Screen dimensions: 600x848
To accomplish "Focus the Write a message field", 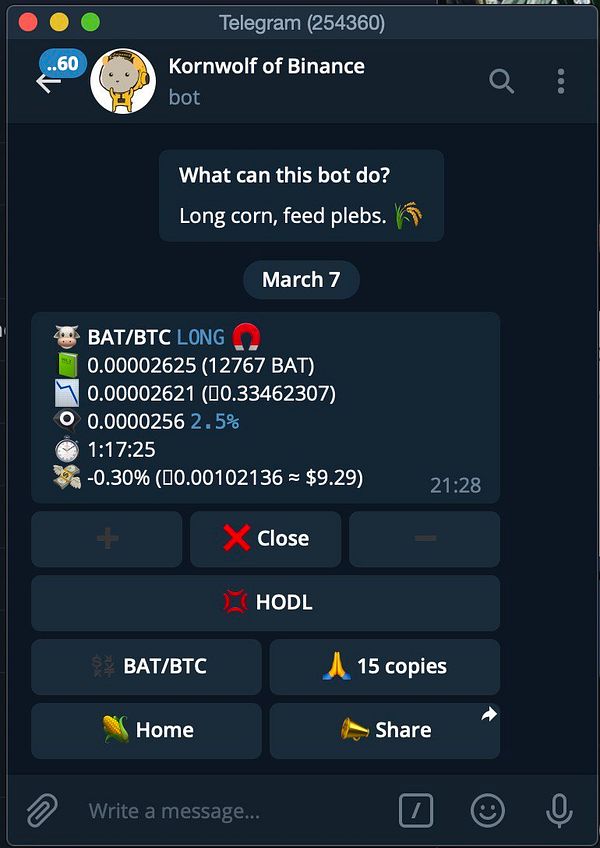I will pos(230,810).
